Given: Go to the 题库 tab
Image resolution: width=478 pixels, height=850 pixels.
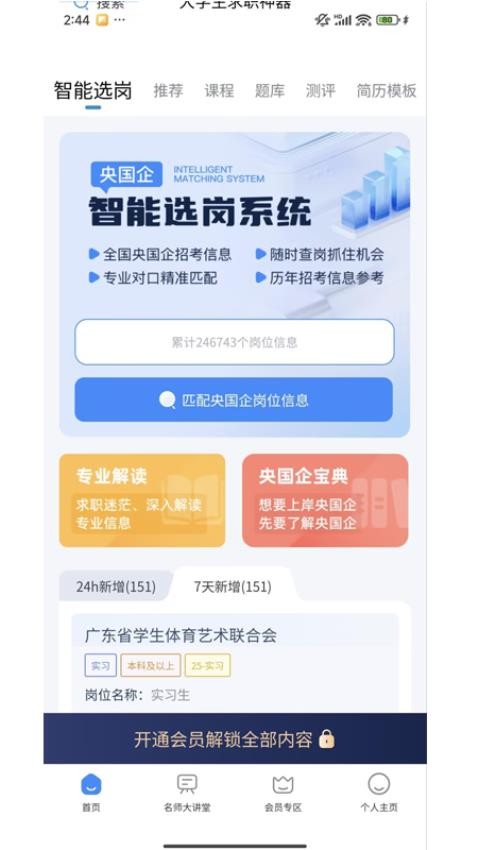Looking at the screenshot, I should [270, 91].
